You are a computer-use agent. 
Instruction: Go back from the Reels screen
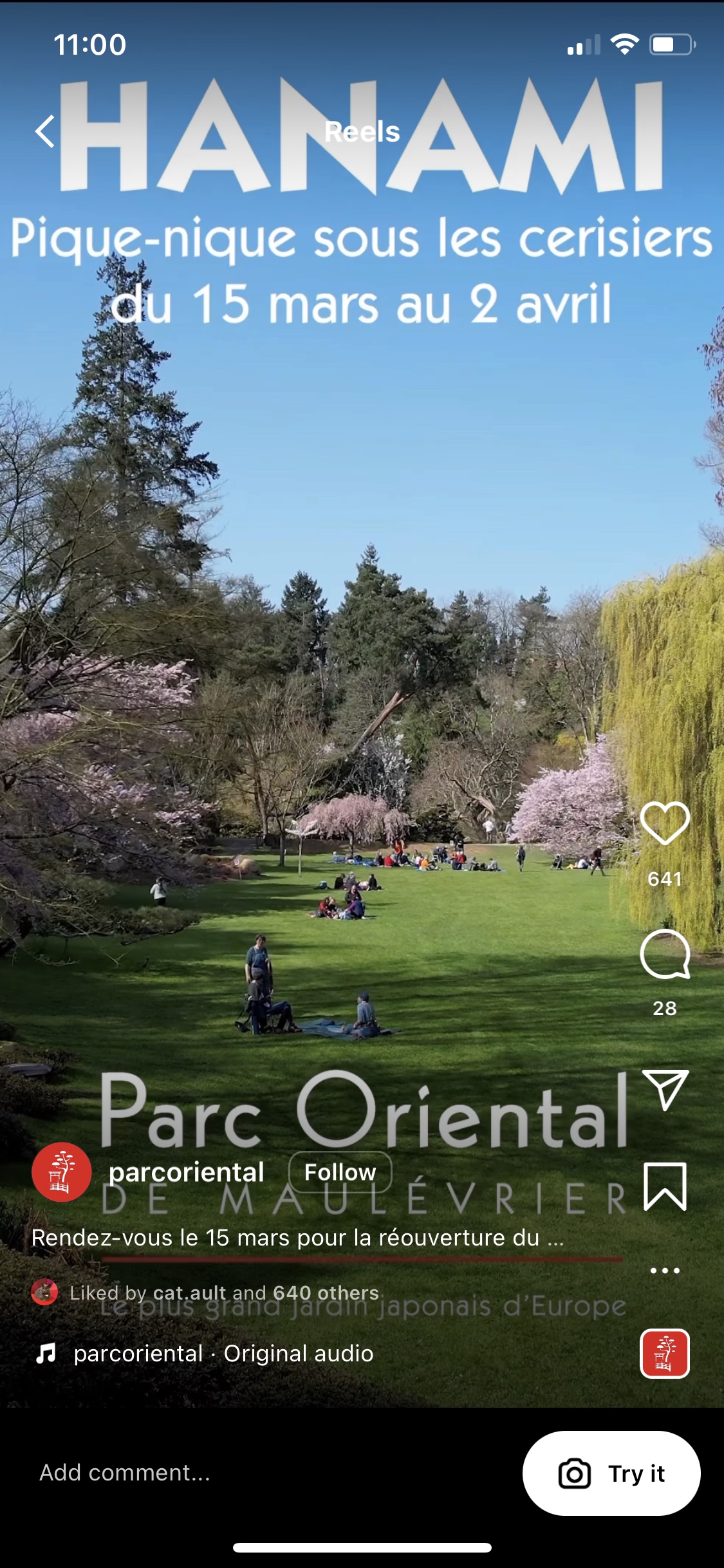(x=45, y=132)
